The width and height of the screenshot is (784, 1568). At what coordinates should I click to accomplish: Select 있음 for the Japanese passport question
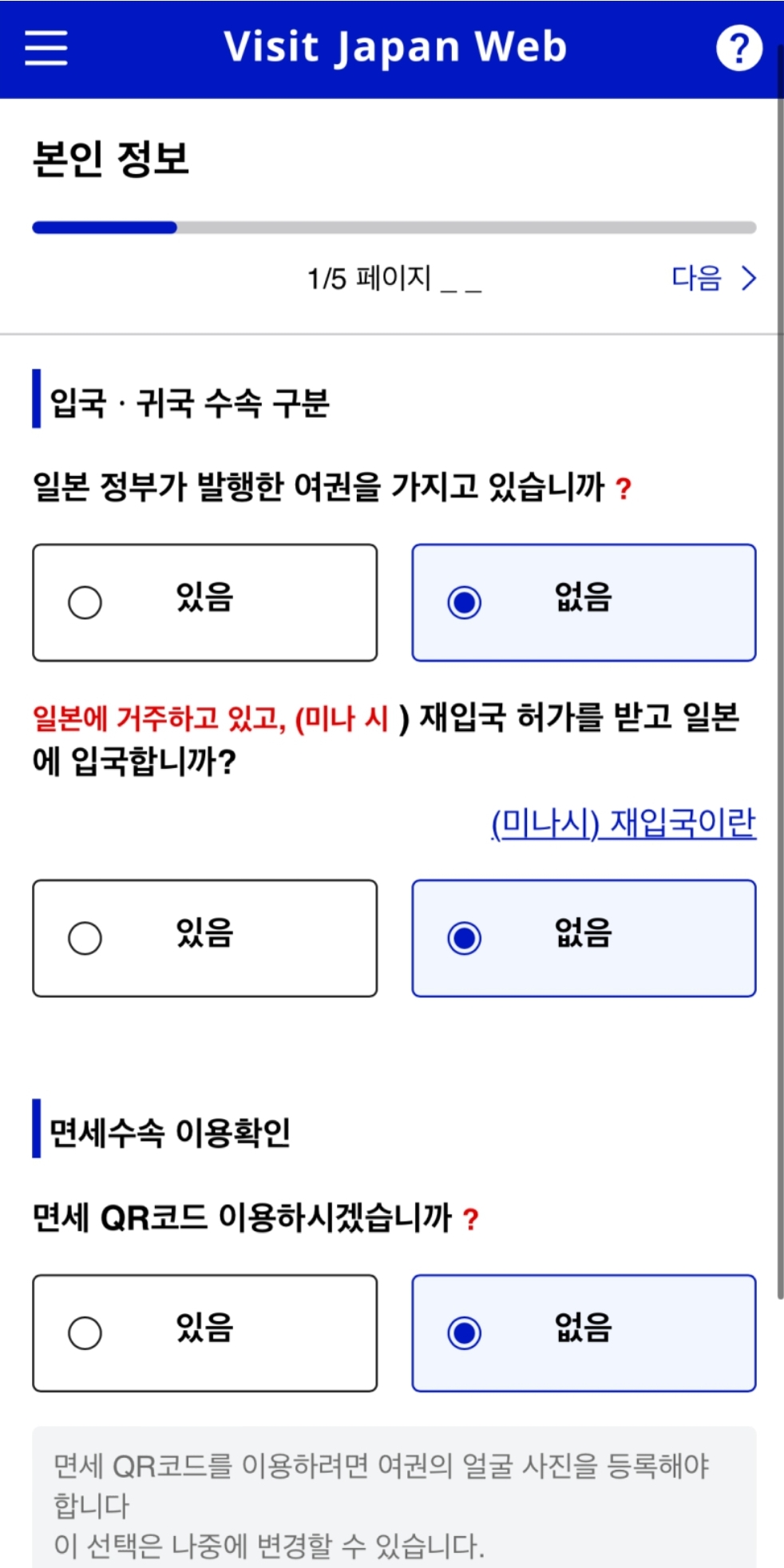[204, 601]
